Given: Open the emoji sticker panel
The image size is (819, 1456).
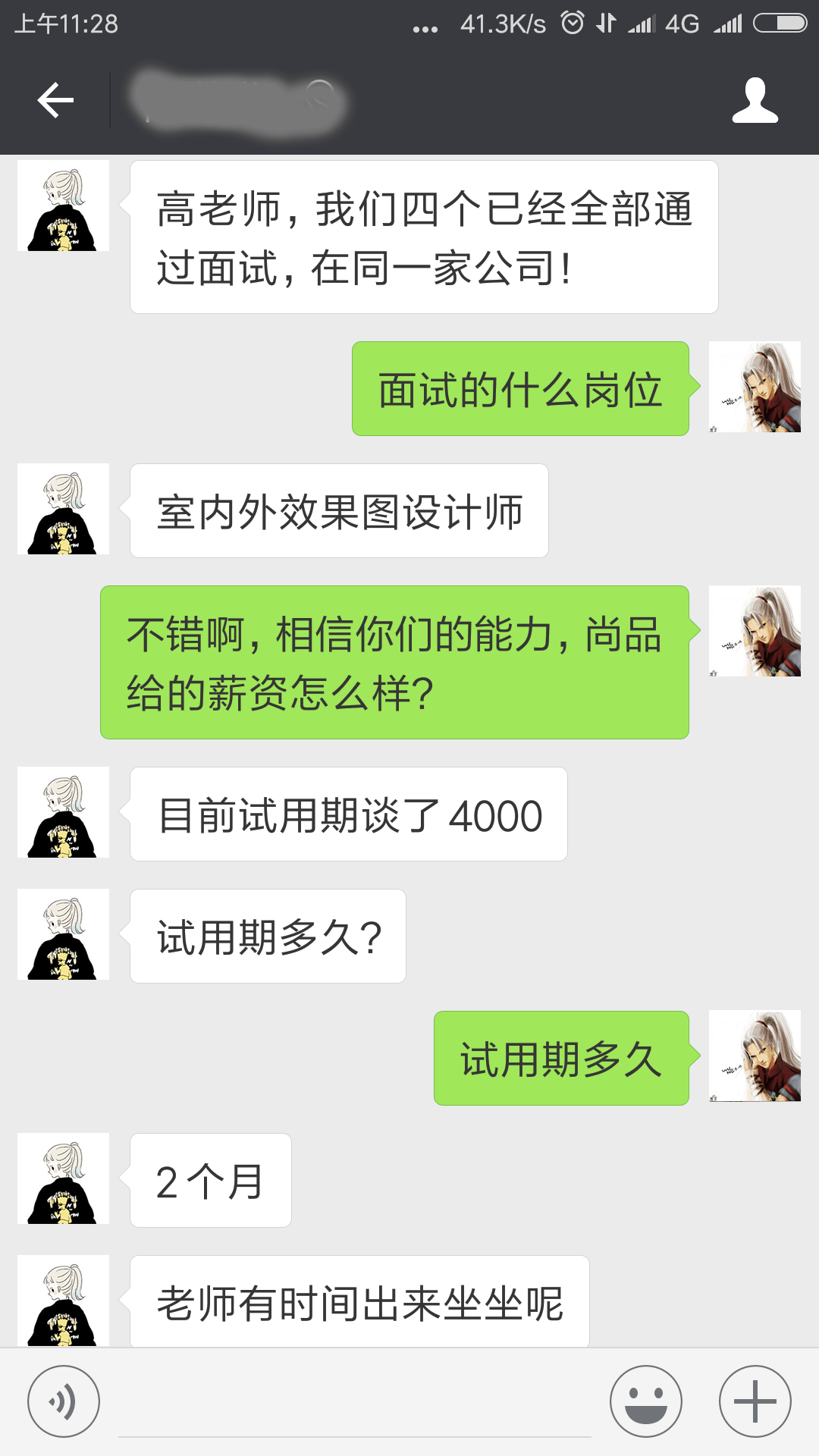Looking at the screenshot, I should click(646, 1401).
